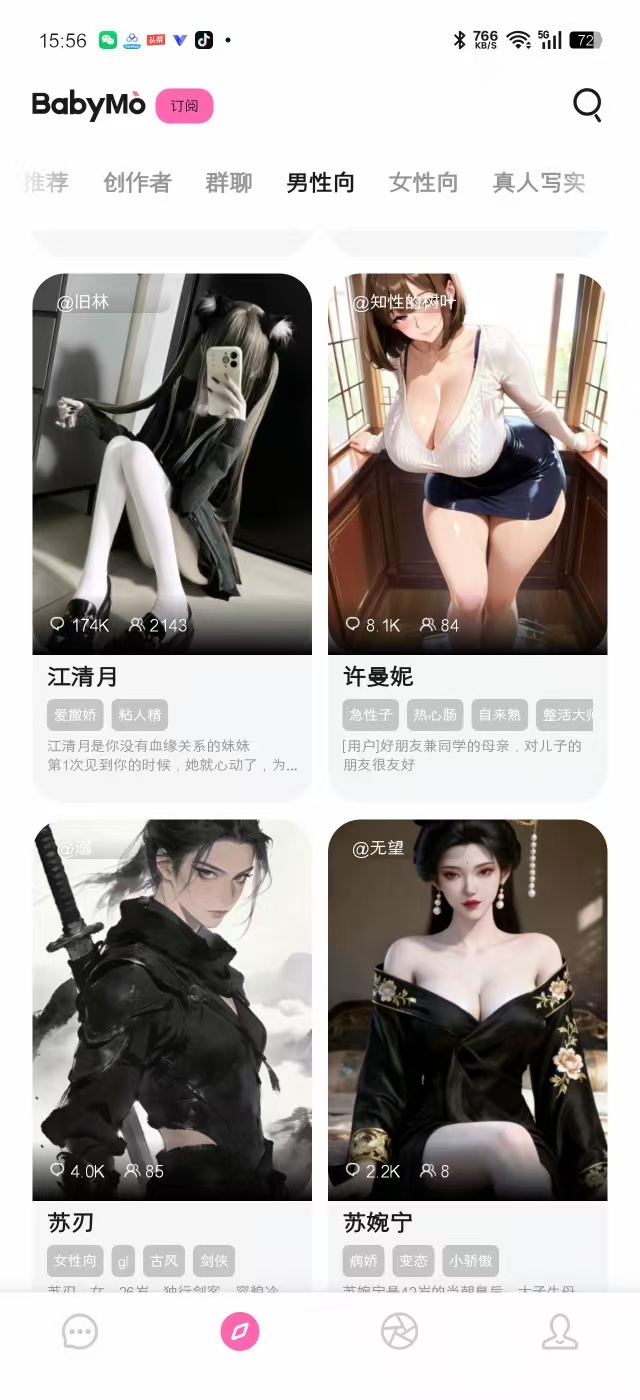Open the 群聊 tab
The height and width of the screenshot is (1400, 640).
tap(229, 183)
